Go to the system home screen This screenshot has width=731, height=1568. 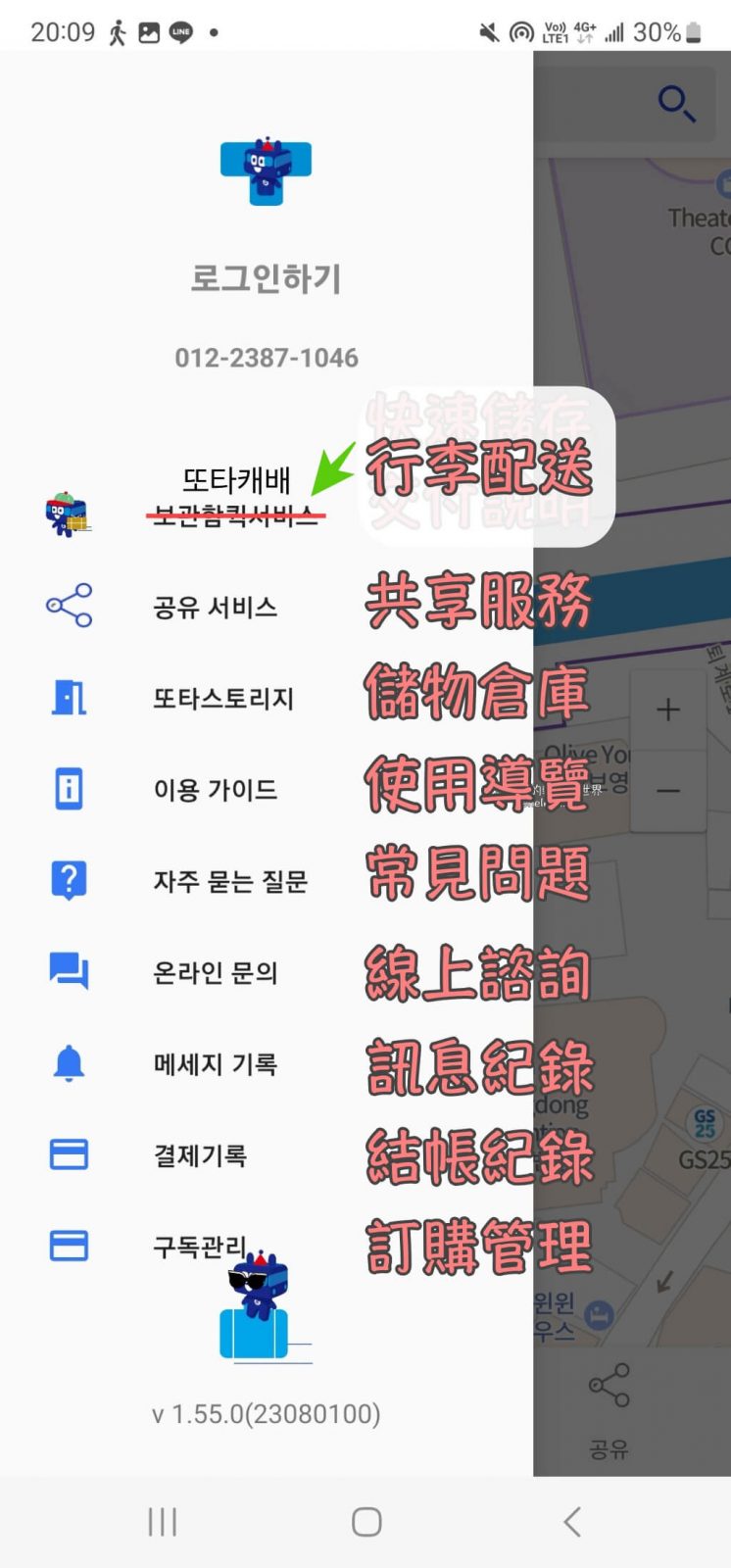click(x=365, y=1522)
